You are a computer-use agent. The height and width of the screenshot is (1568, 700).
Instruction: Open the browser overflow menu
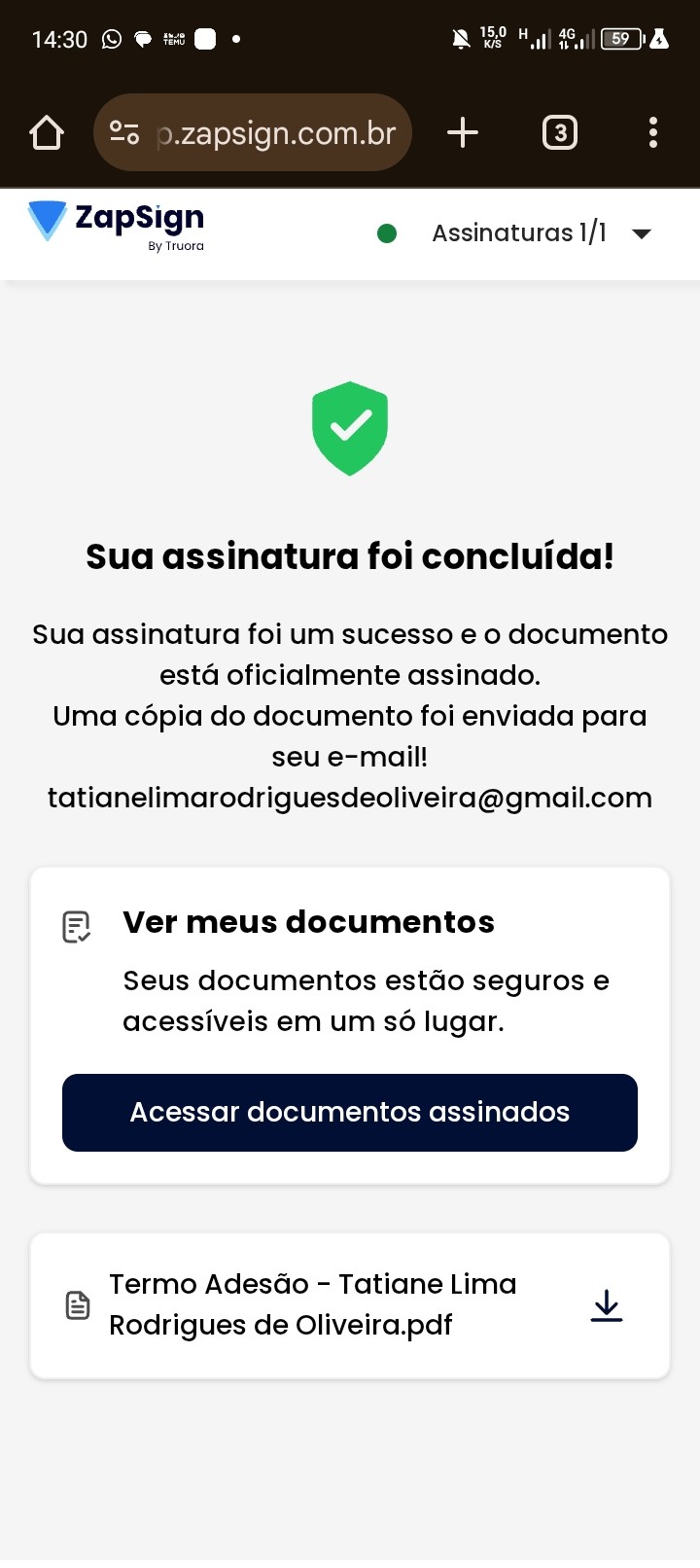pos(652,132)
